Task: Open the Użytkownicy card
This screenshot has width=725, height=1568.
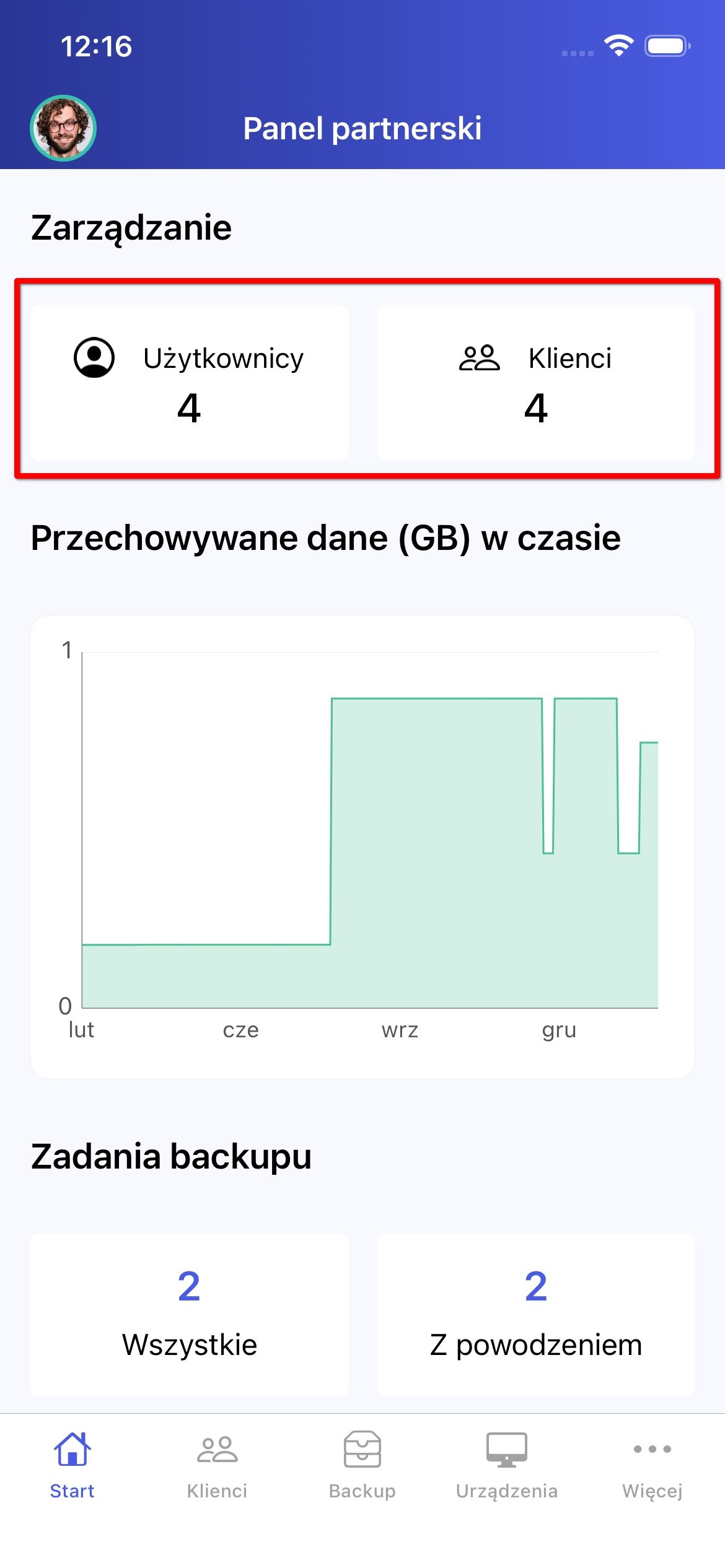Action: pos(189,382)
